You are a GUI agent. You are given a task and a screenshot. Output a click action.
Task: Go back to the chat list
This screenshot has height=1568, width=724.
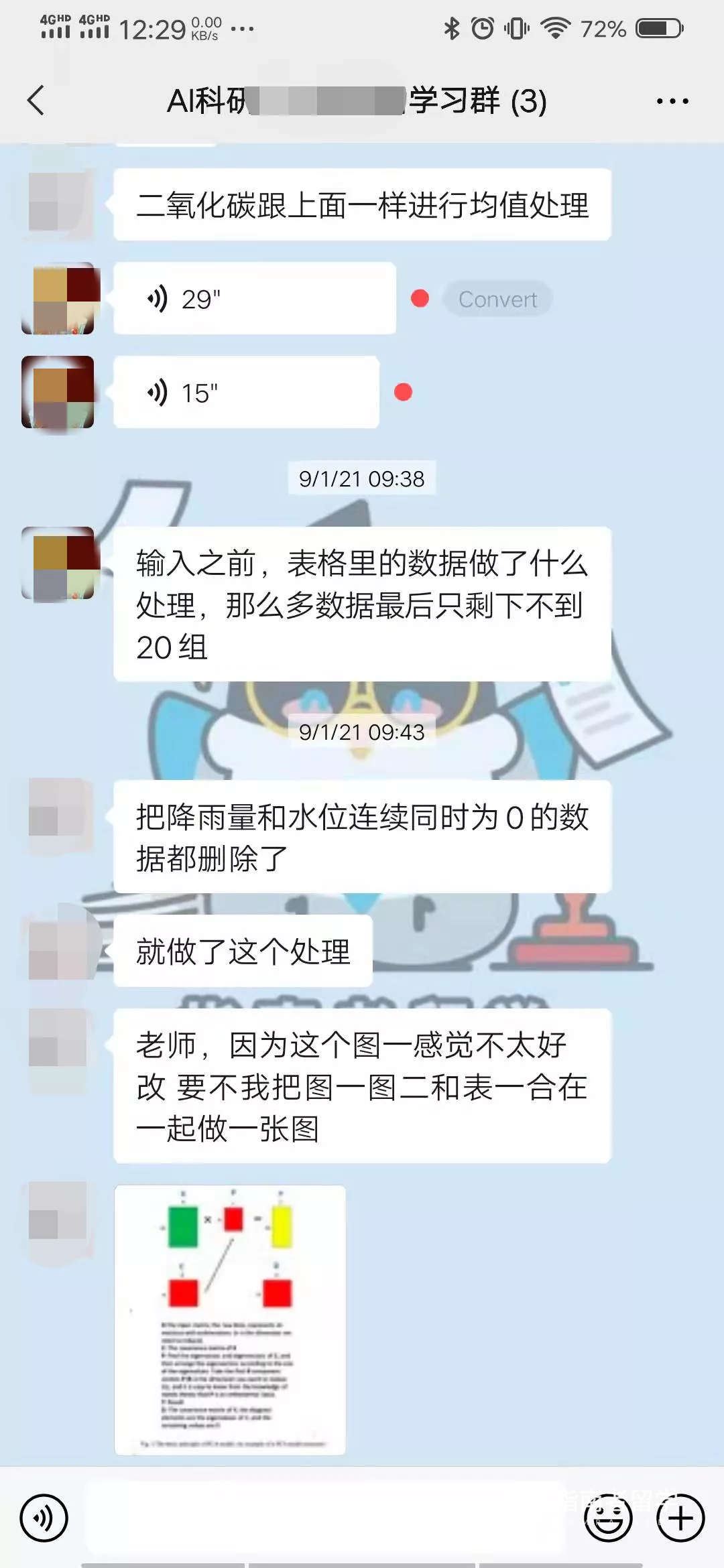36,101
